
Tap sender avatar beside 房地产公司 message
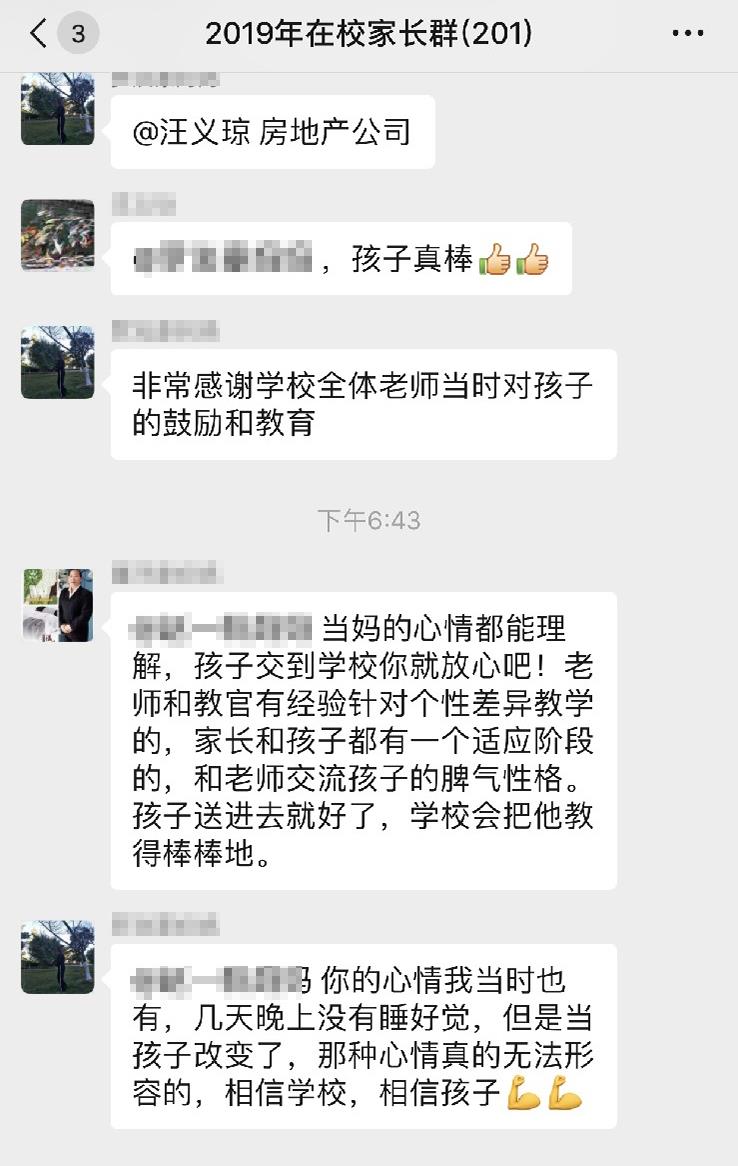pos(58,110)
